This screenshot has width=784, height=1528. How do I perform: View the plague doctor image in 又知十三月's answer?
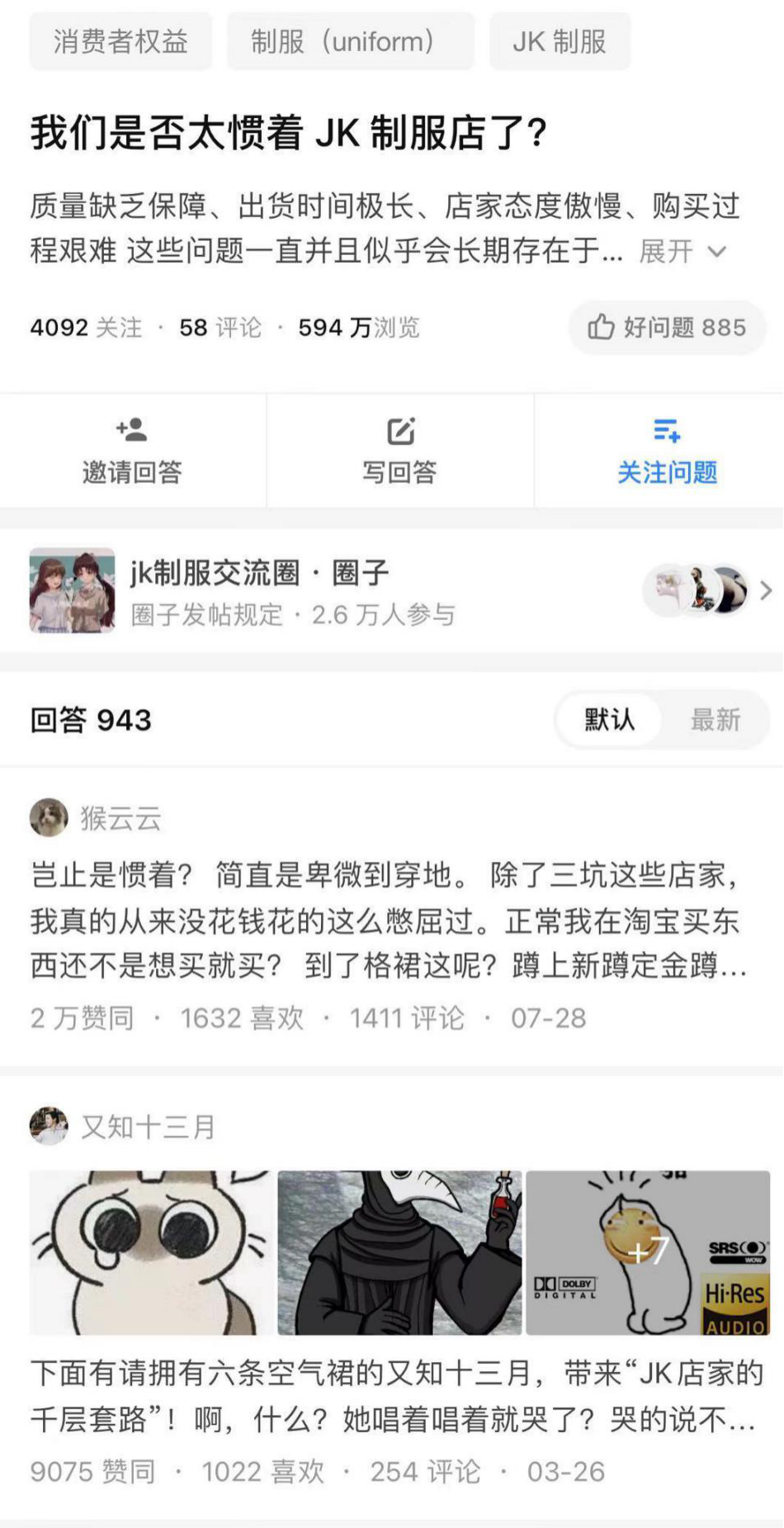click(x=399, y=1252)
